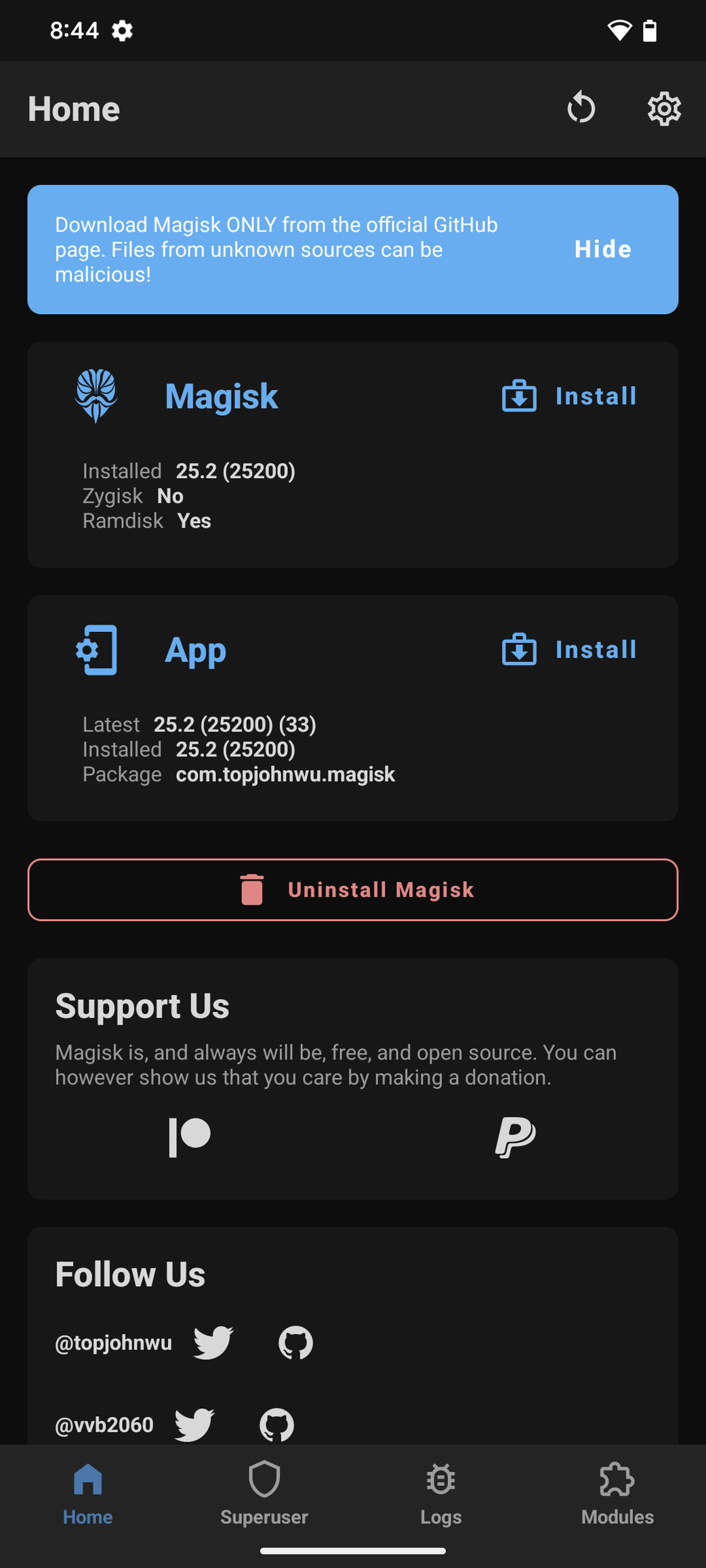
Task: Tap Uninstall Magisk button
Action: (353, 889)
